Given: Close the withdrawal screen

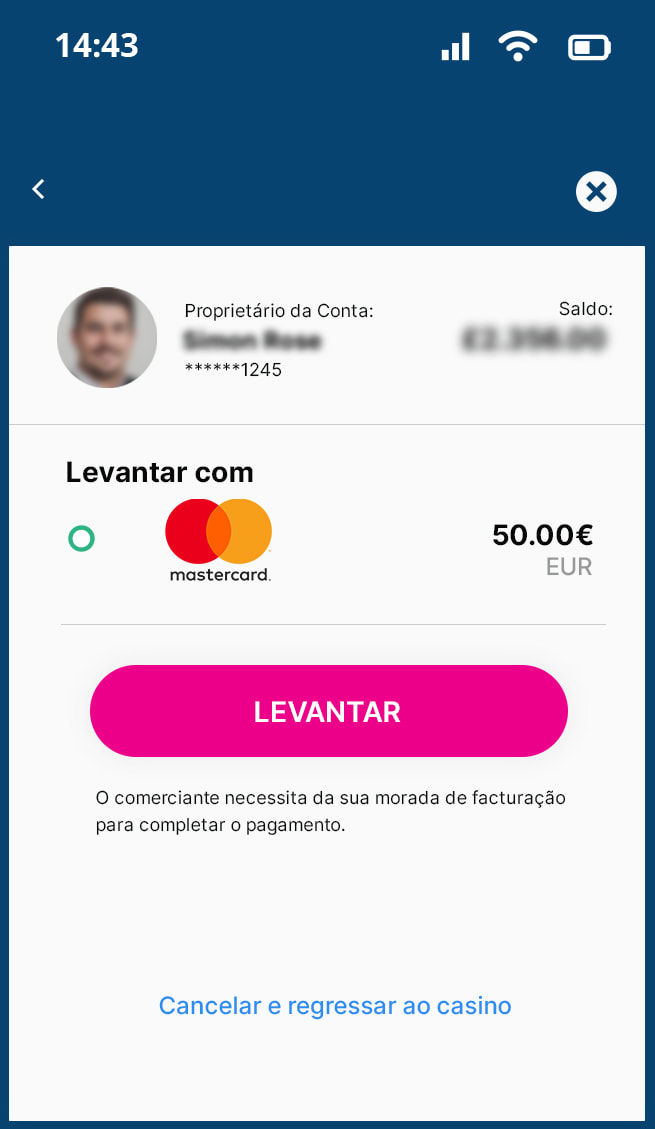Looking at the screenshot, I should [596, 191].
